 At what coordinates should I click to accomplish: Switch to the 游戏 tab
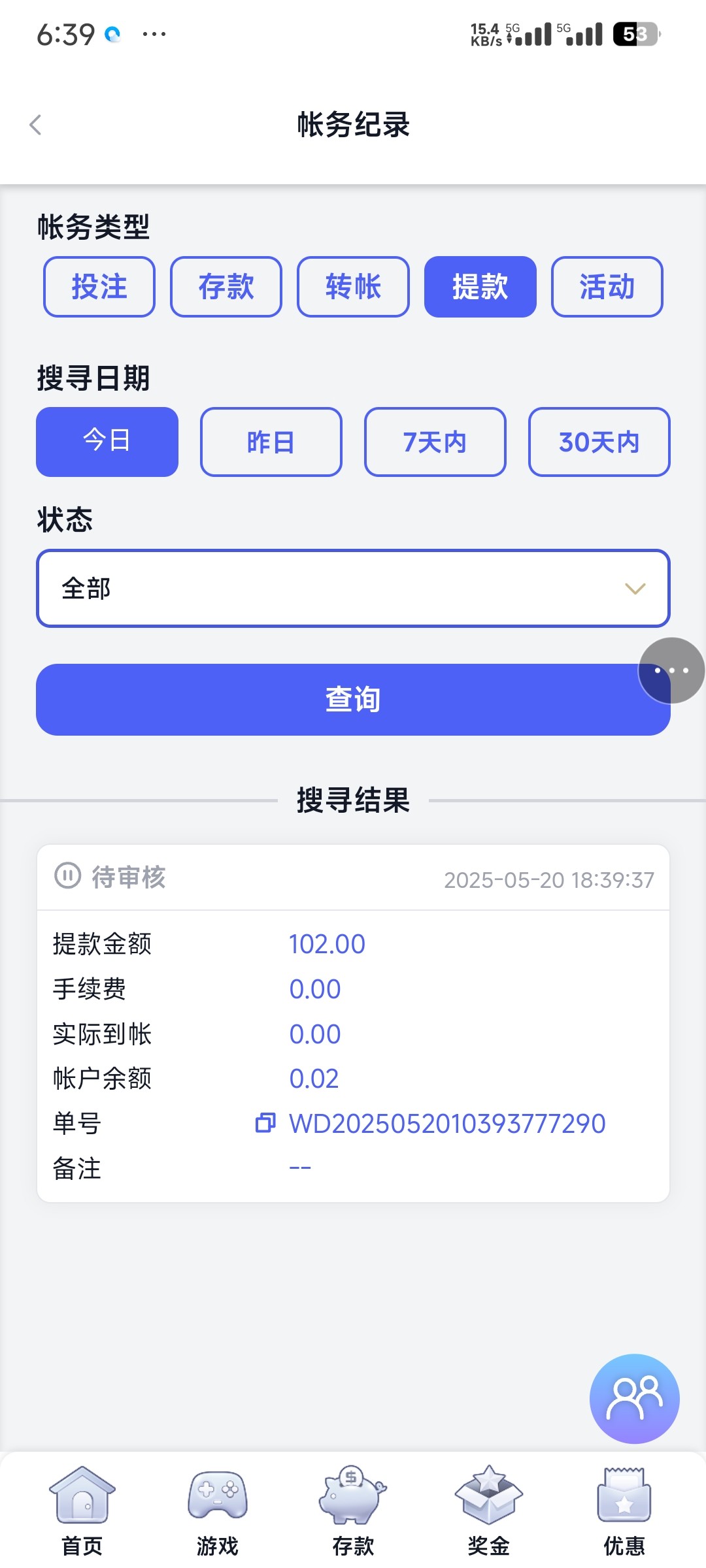[218, 1511]
